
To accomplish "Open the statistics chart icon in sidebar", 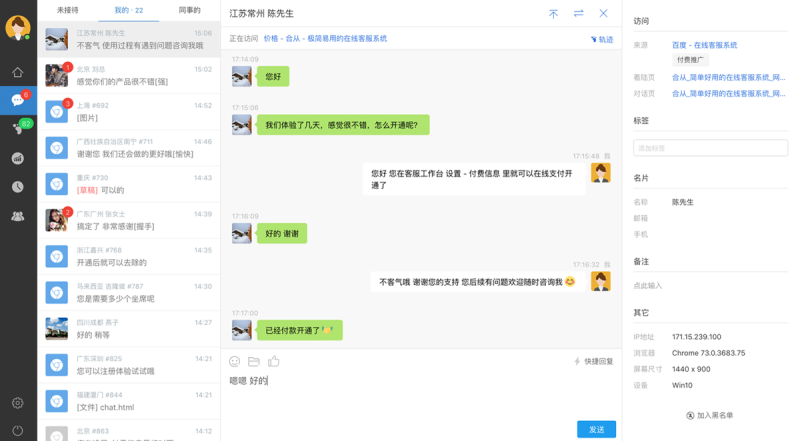I will 17,158.
